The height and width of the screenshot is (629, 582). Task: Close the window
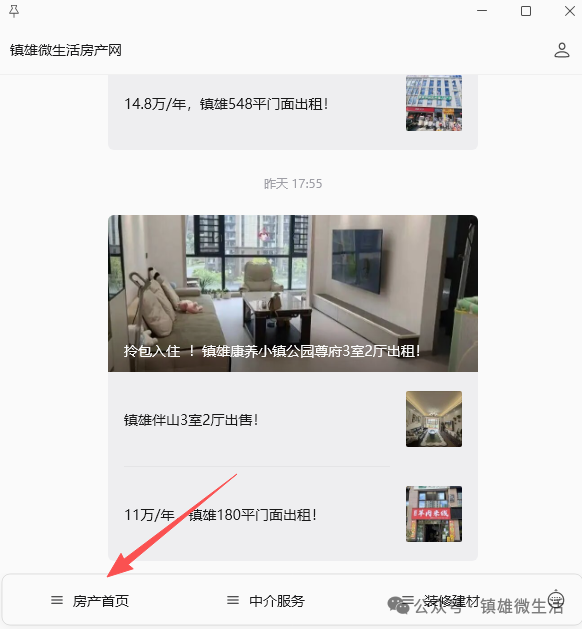570,11
